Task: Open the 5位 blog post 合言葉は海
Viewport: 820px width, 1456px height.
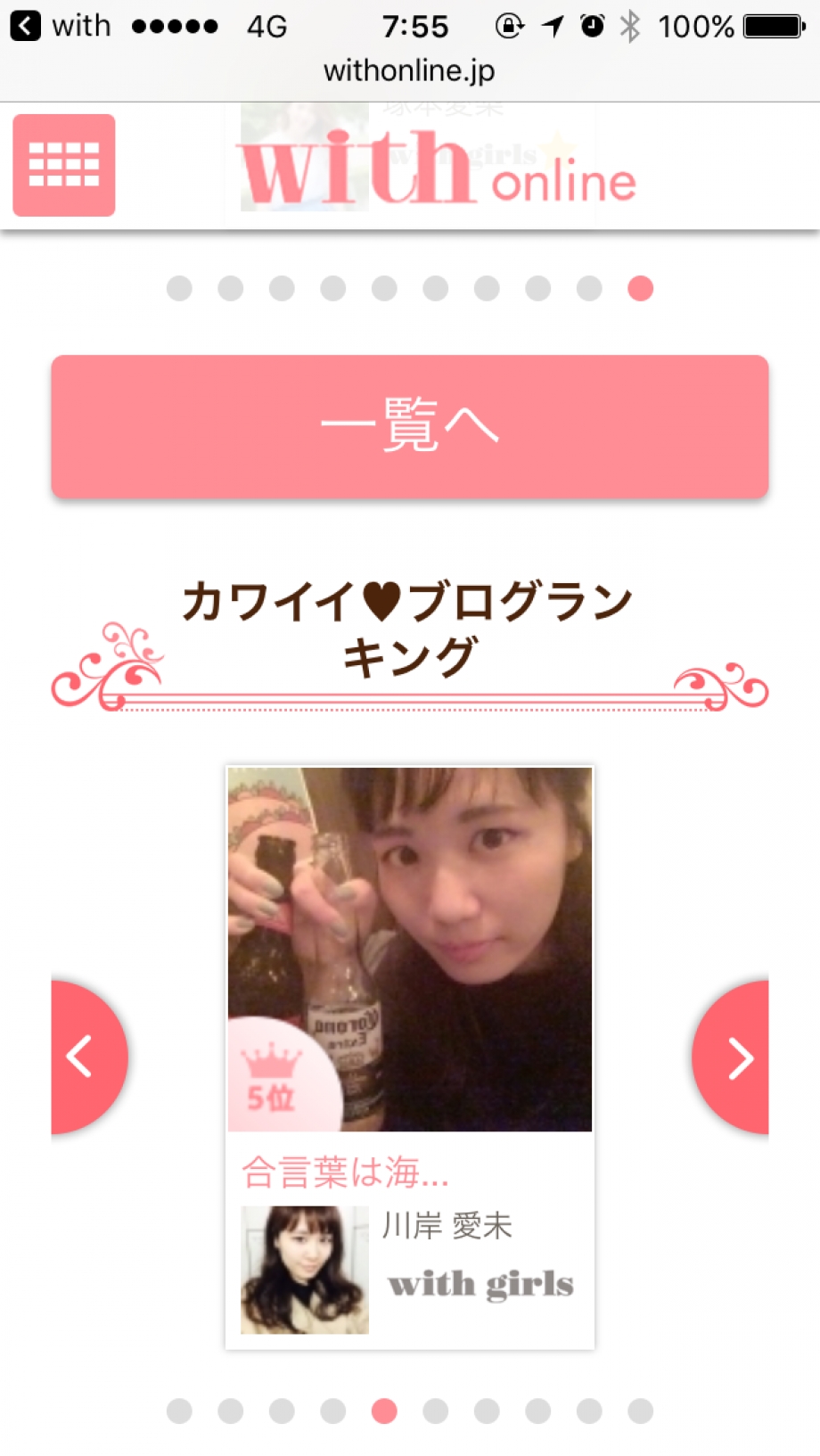Action: coord(345,1172)
